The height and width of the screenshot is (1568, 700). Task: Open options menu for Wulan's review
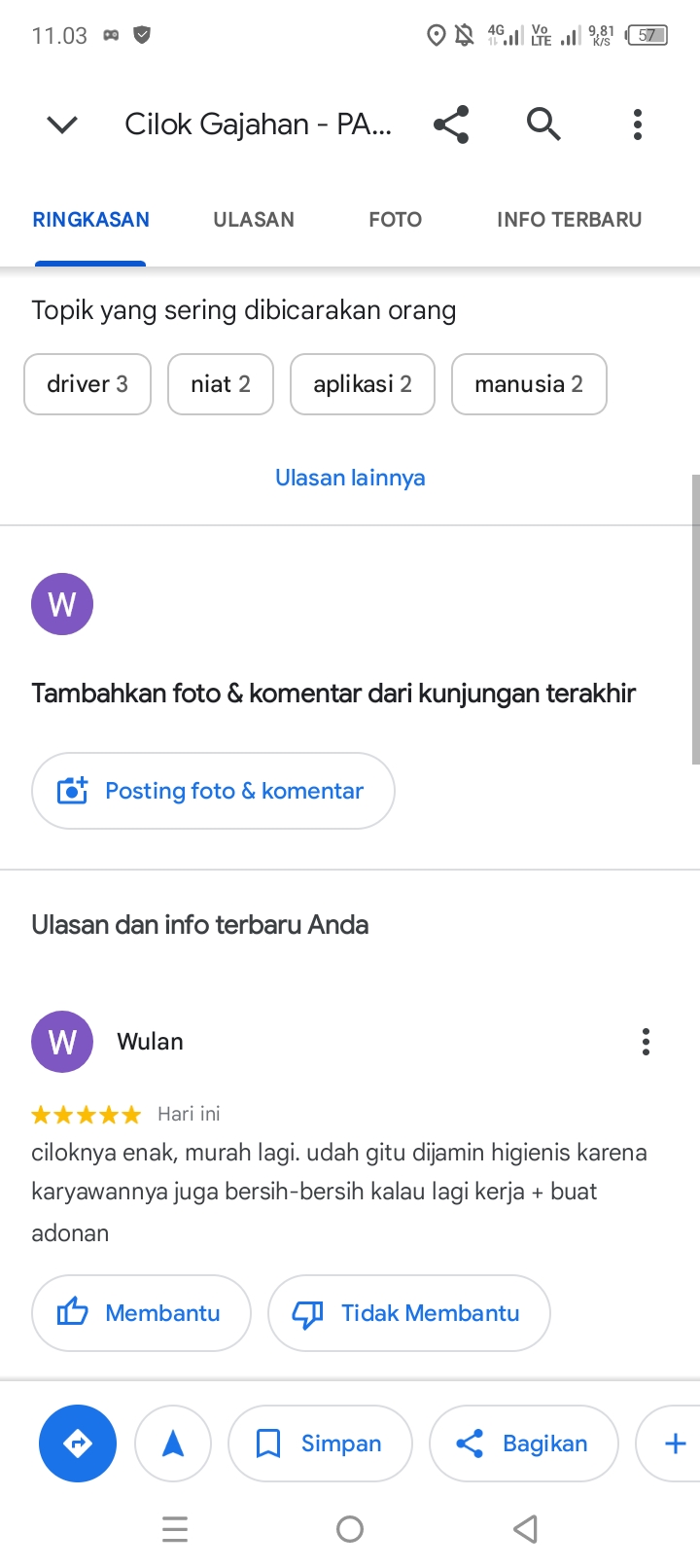[x=646, y=1042]
